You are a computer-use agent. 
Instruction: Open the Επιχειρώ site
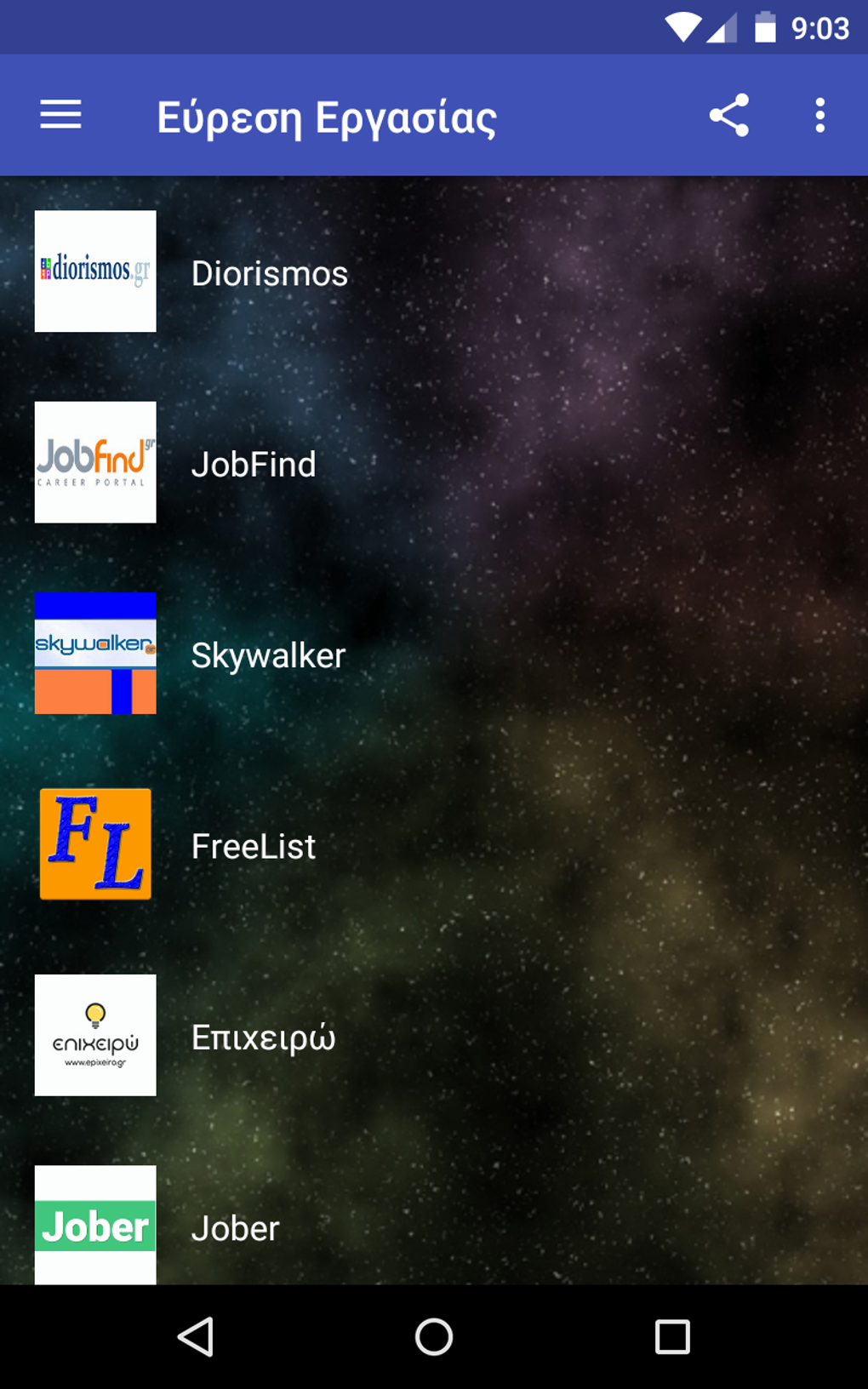[x=263, y=1037]
